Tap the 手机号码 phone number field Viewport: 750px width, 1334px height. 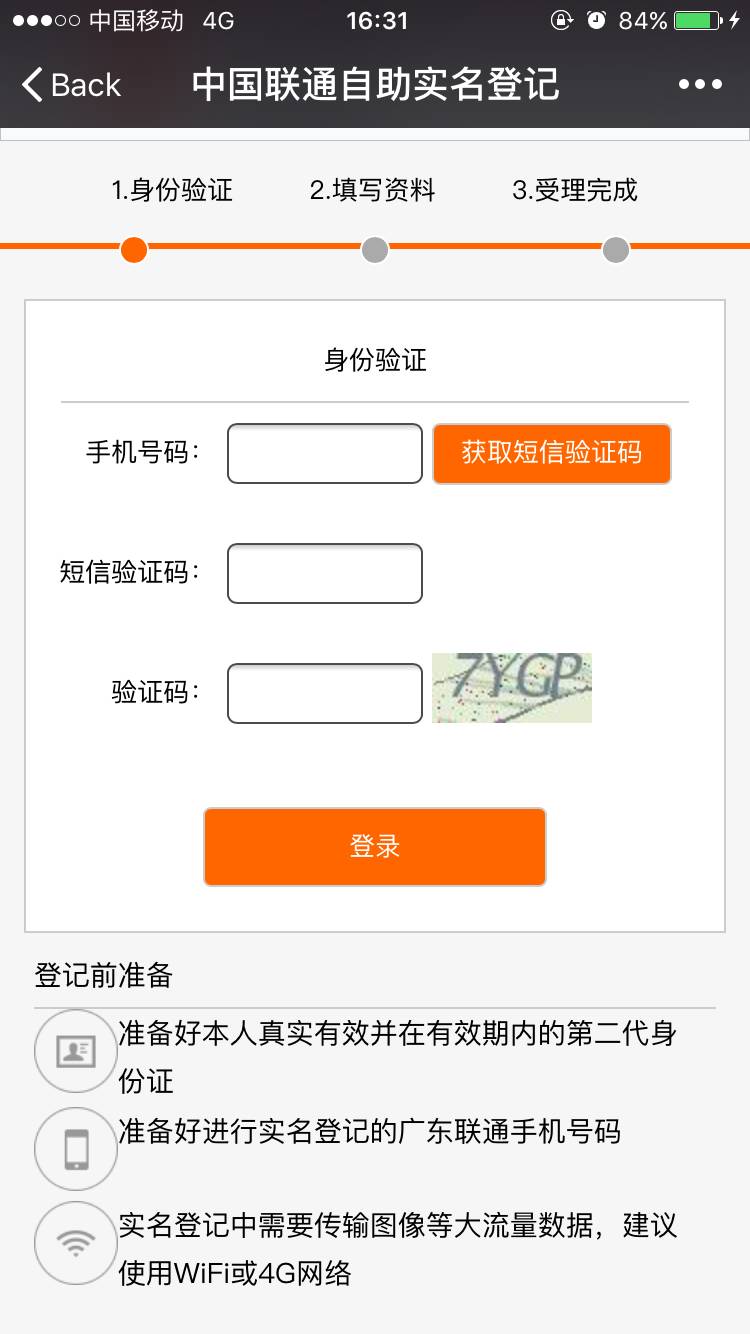325,454
